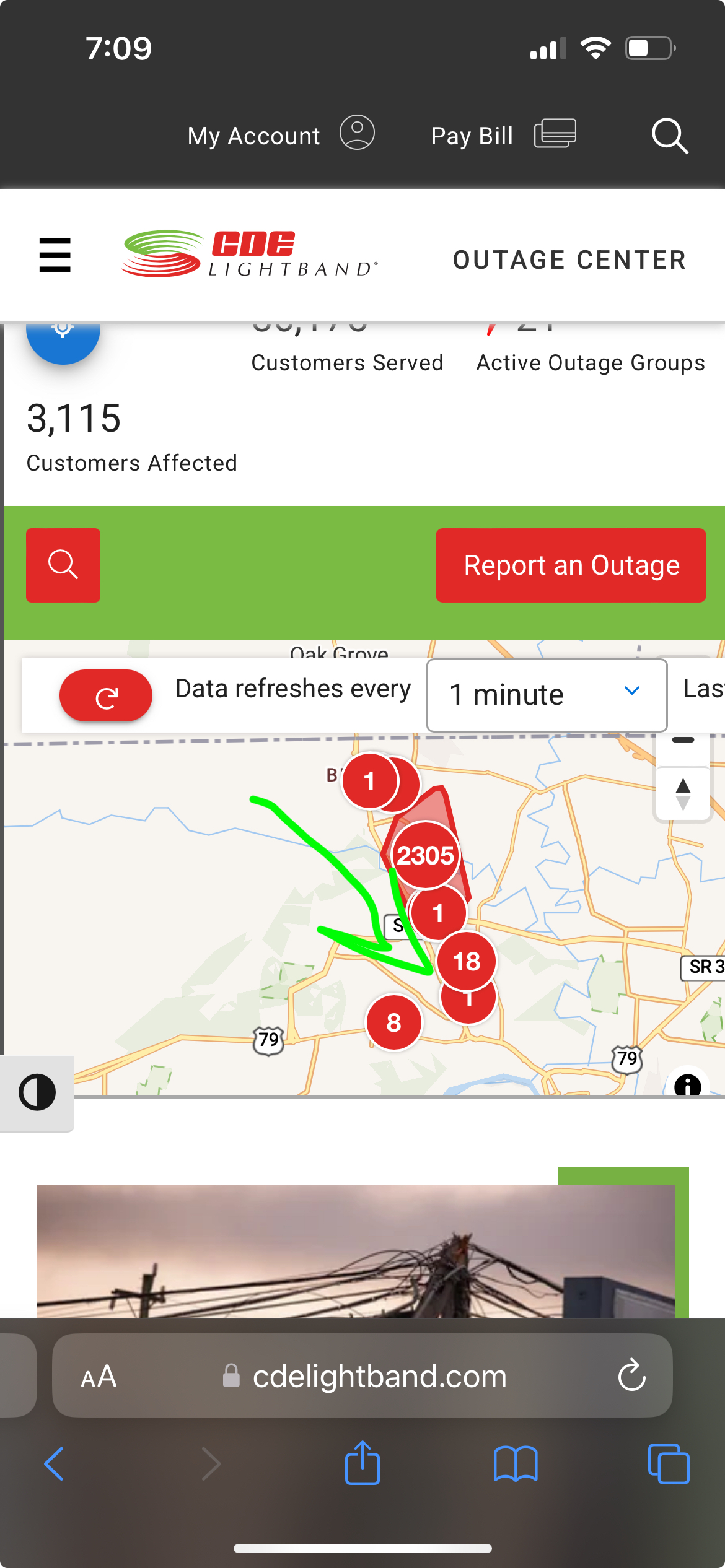Screen dimensions: 725x1568
Task: Tap the blue locate me button
Action: [x=63, y=334]
